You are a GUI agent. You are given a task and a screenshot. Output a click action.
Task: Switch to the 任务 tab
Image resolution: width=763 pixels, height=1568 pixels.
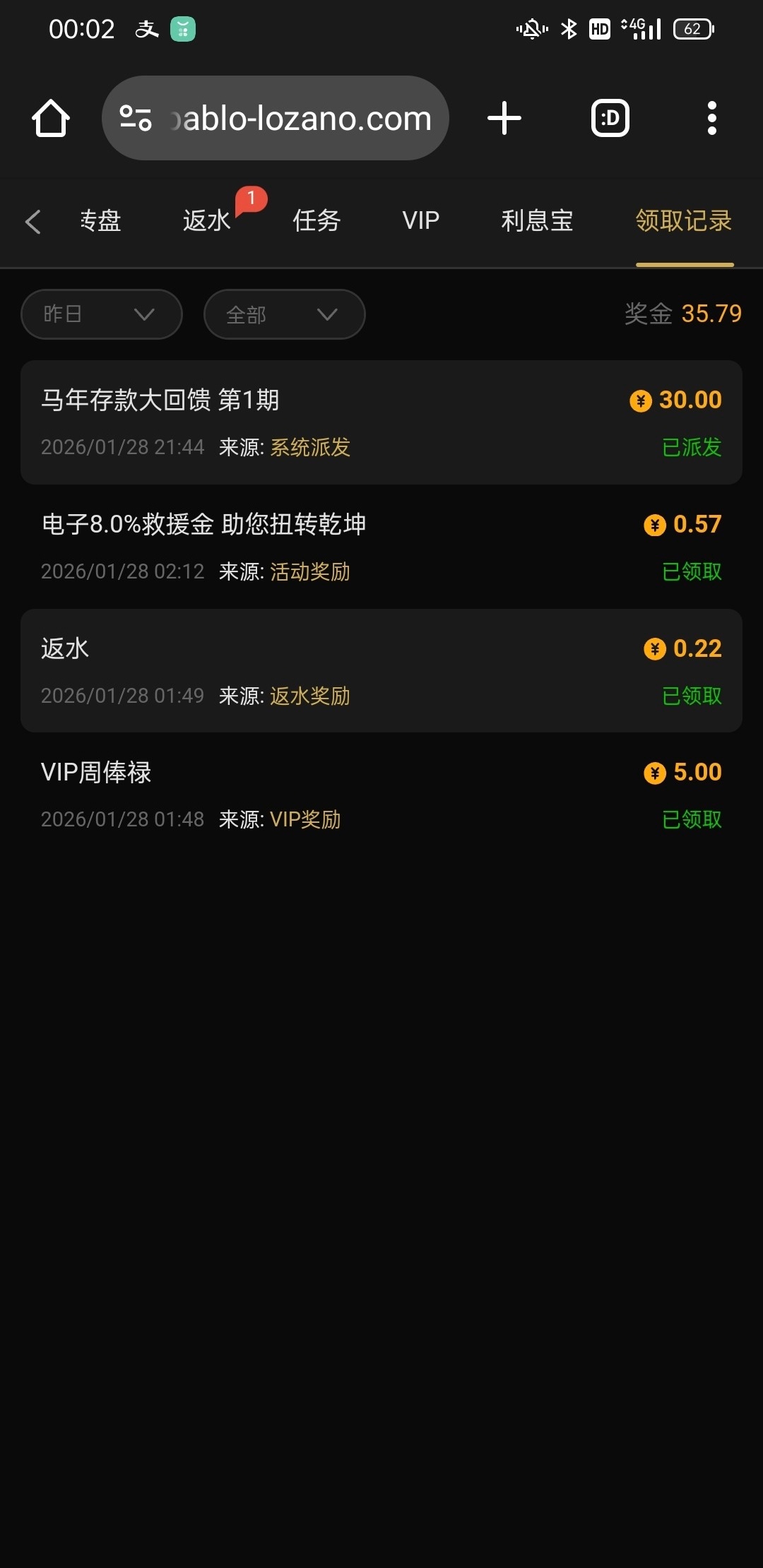pyautogui.click(x=317, y=221)
